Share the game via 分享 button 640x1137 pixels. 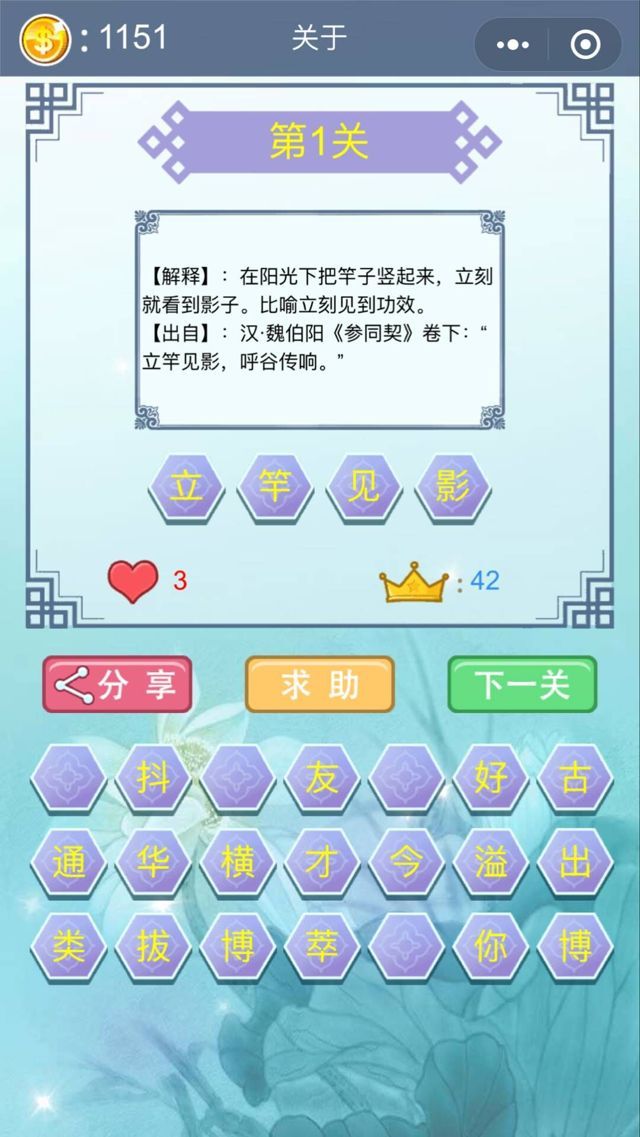click(117, 684)
